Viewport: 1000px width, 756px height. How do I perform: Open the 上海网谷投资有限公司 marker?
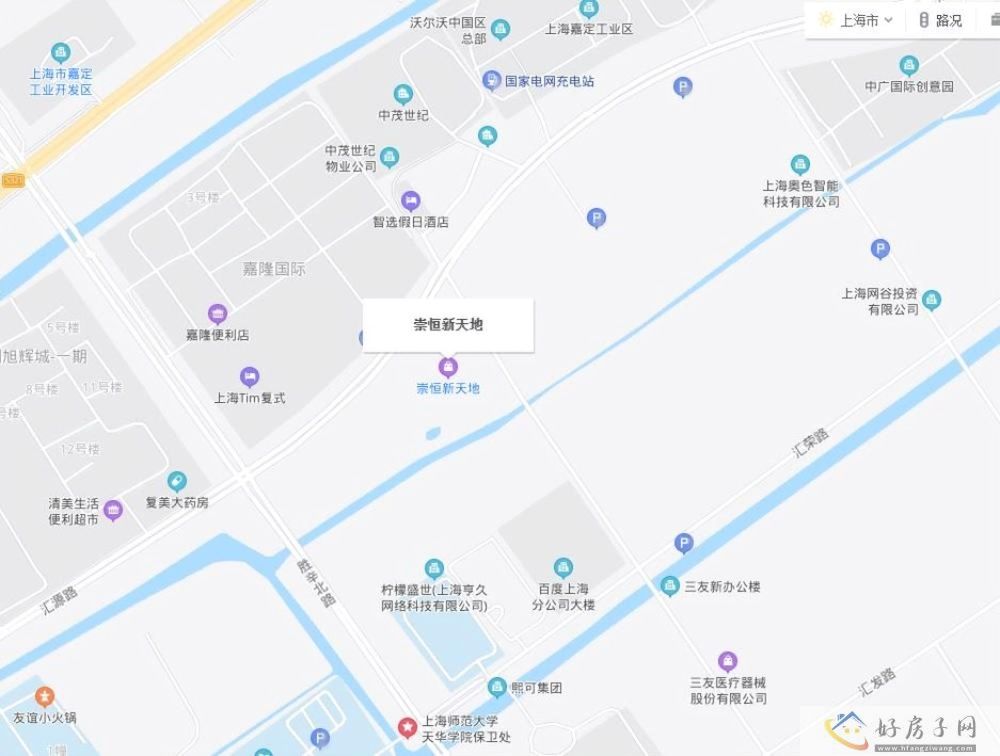click(932, 298)
